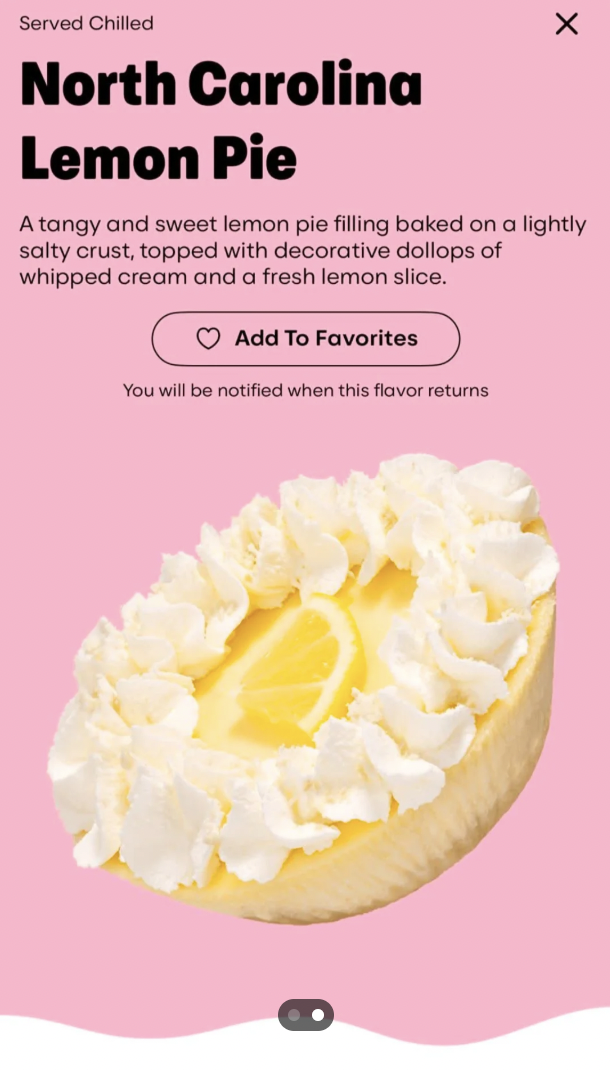Screen dimensions: 610x1070
Task: Close the North Carolina Lemon Pie details
Action: [566, 24]
